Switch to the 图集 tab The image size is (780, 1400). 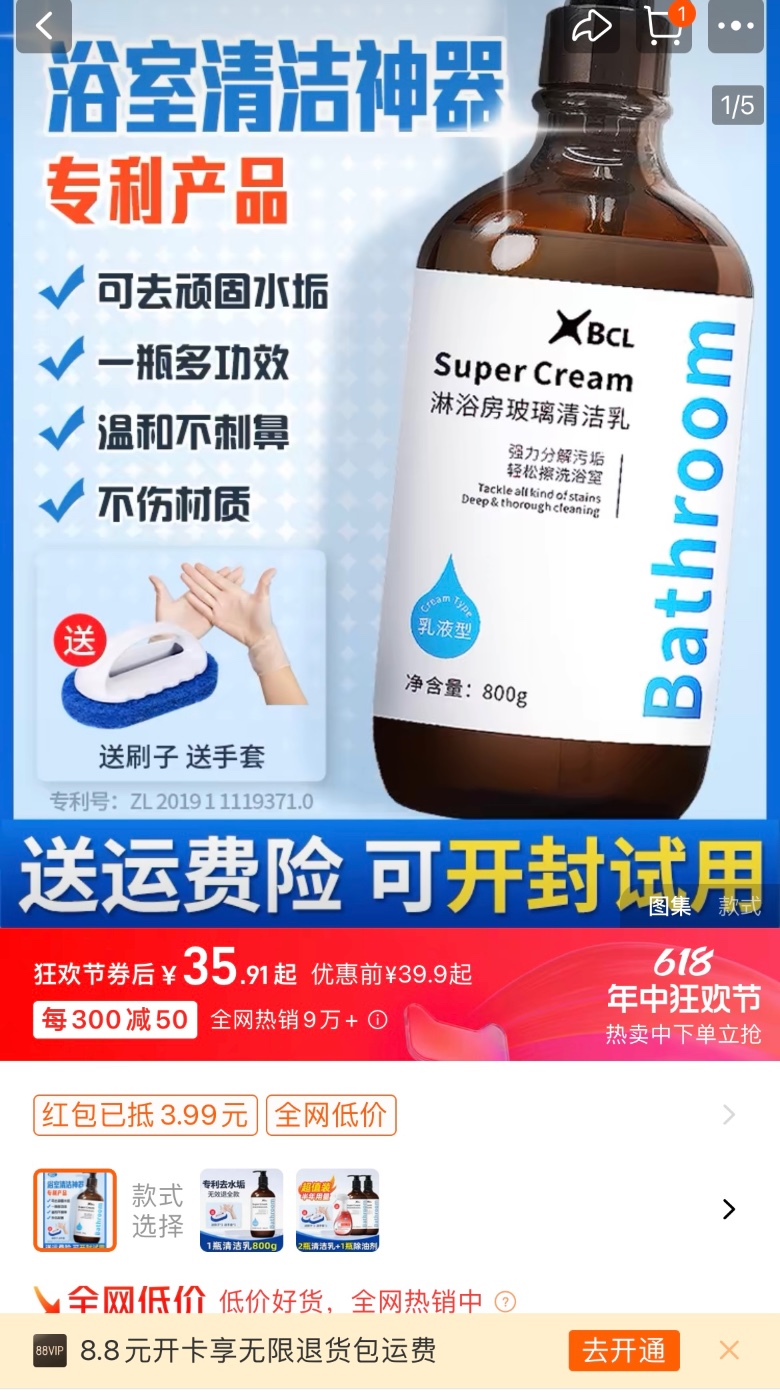[x=669, y=906]
